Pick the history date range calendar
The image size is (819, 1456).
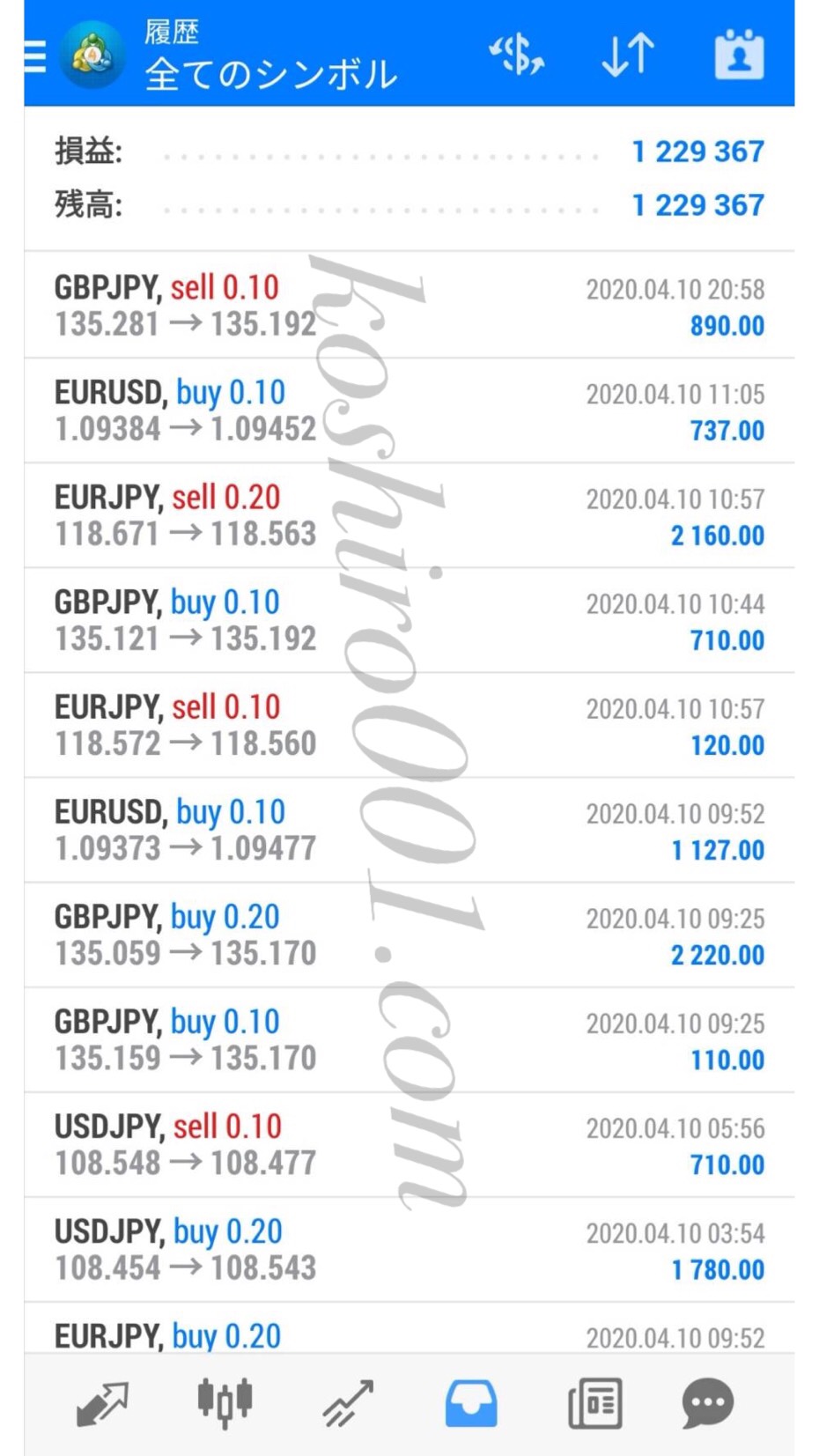[739, 55]
